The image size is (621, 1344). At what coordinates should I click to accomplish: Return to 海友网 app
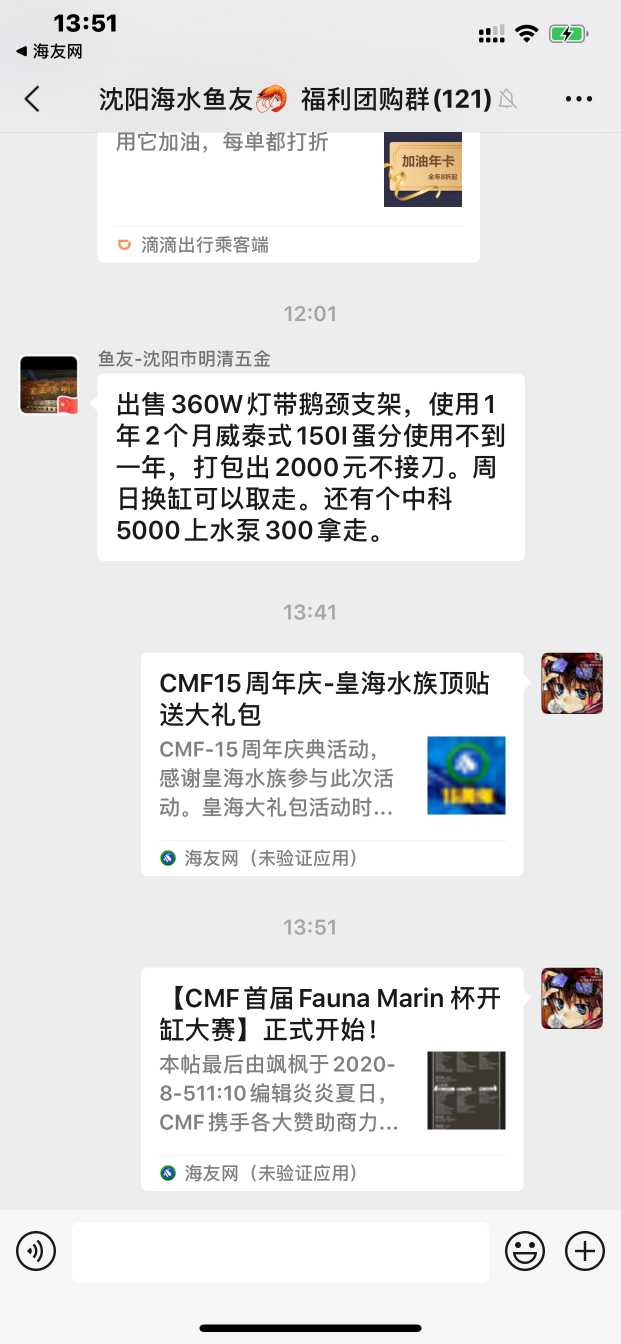click(x=48, y=51)
